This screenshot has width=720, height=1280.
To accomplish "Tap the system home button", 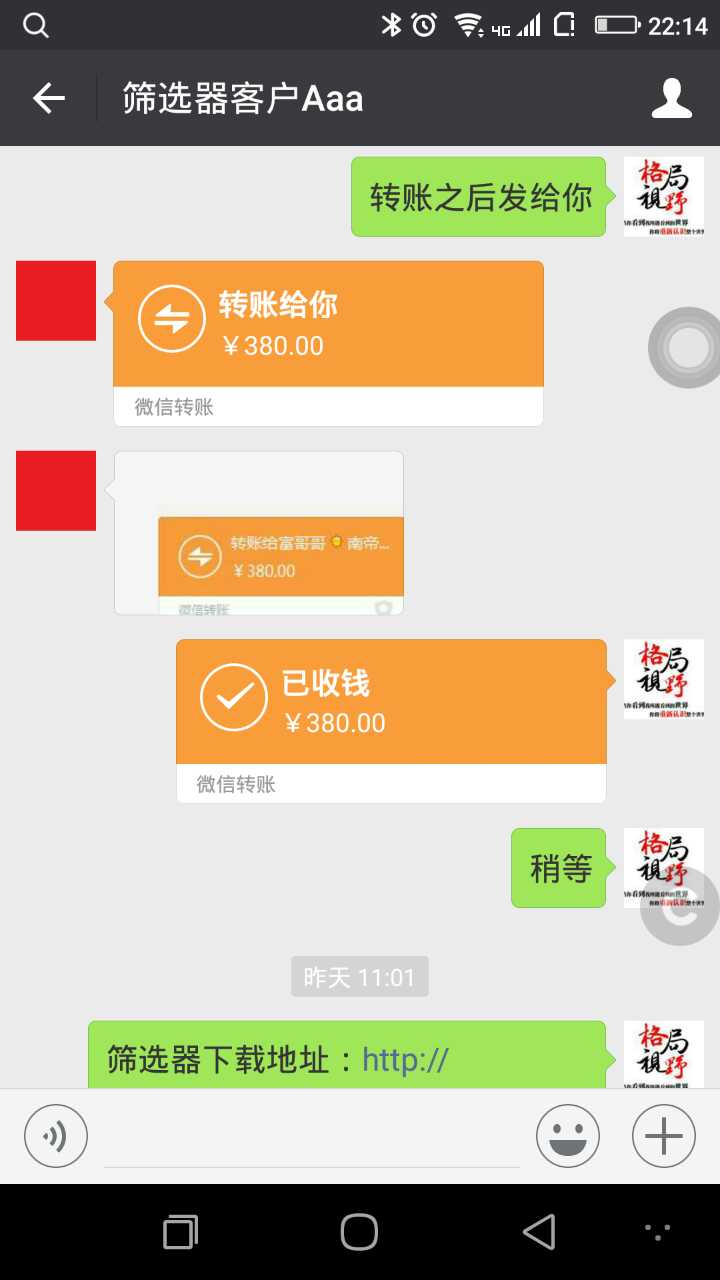I will [359, 1232].
